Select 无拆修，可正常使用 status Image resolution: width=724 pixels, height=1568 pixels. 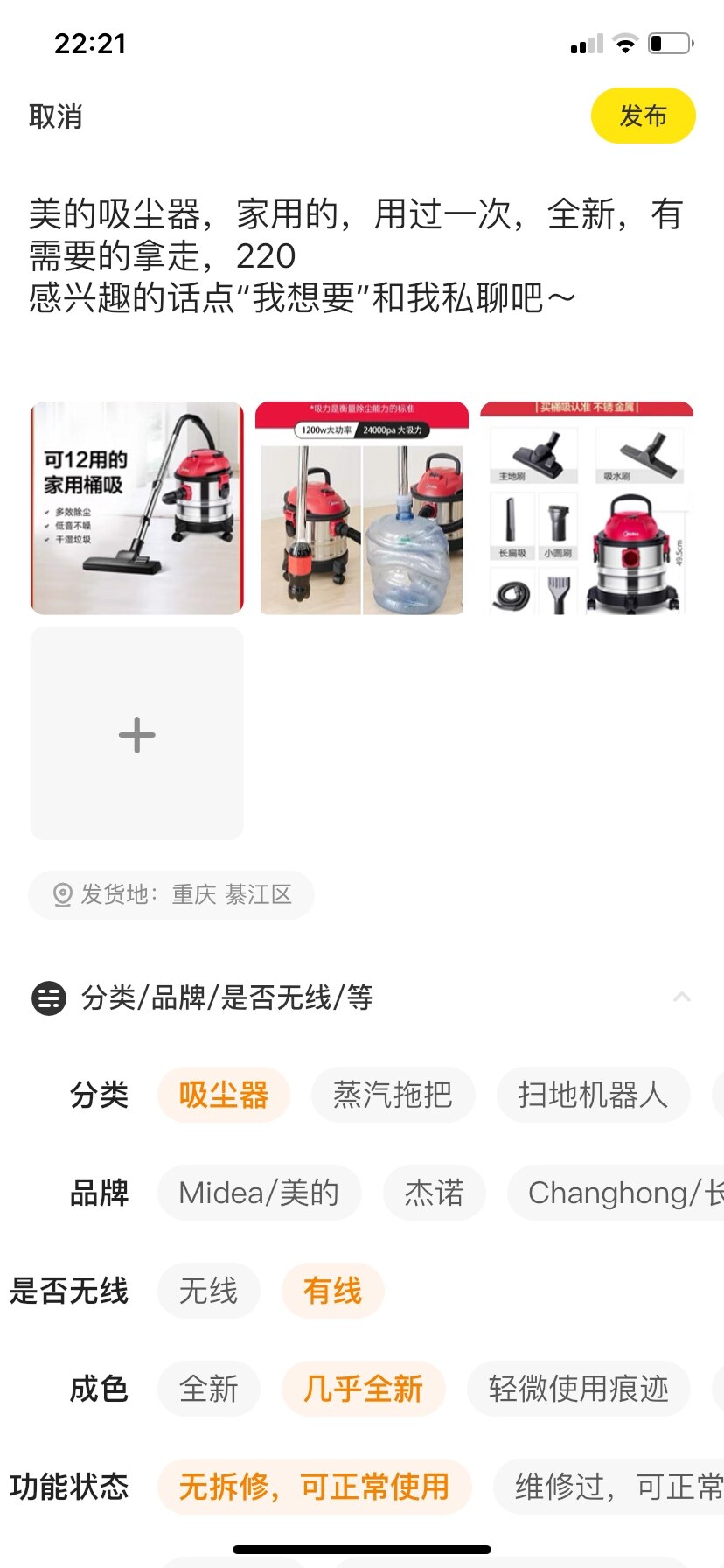tap(314, 1487)
